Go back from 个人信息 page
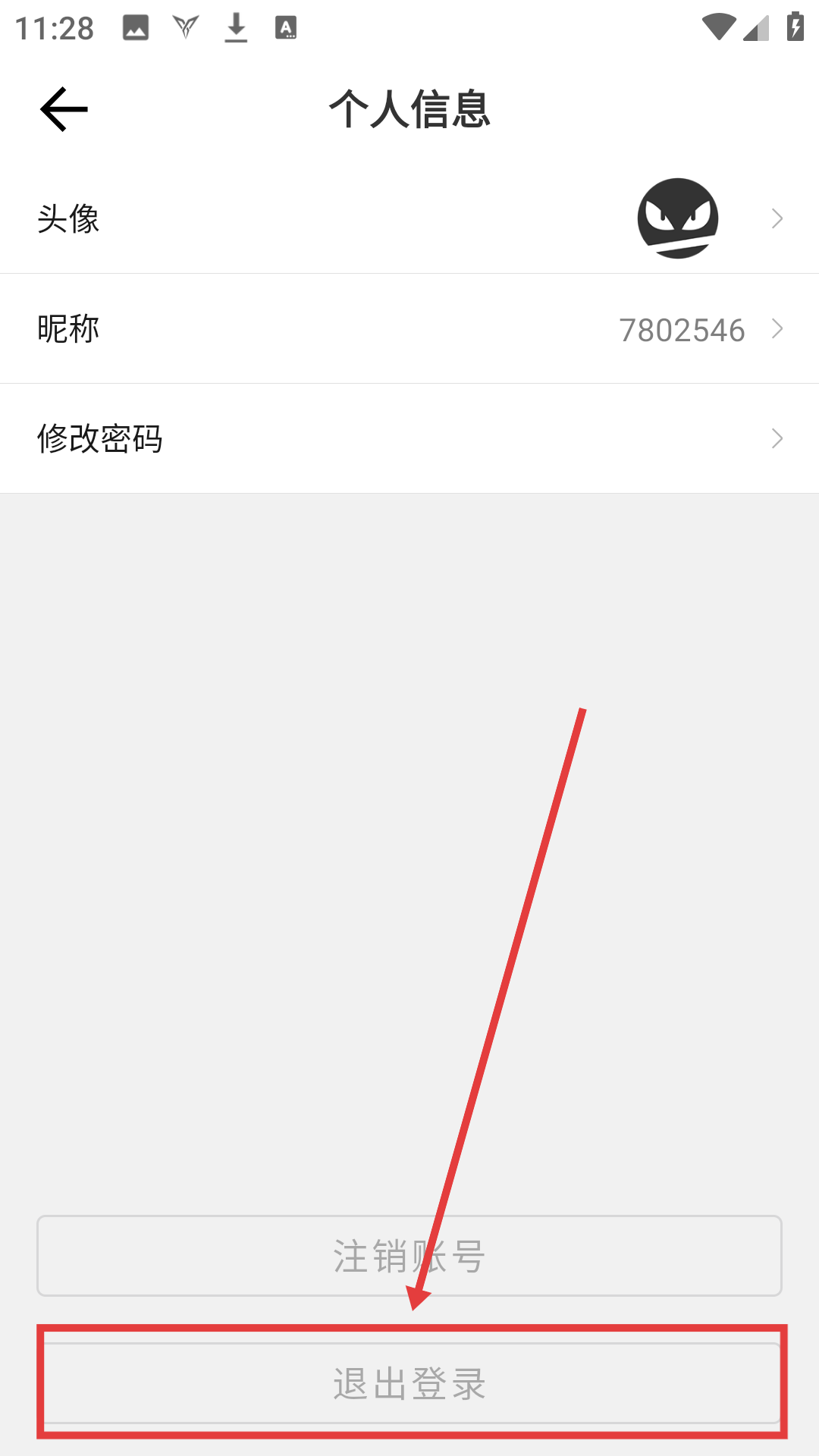Image resolution: width=819 pixels, height=1456 pixels. click(64, 109)
